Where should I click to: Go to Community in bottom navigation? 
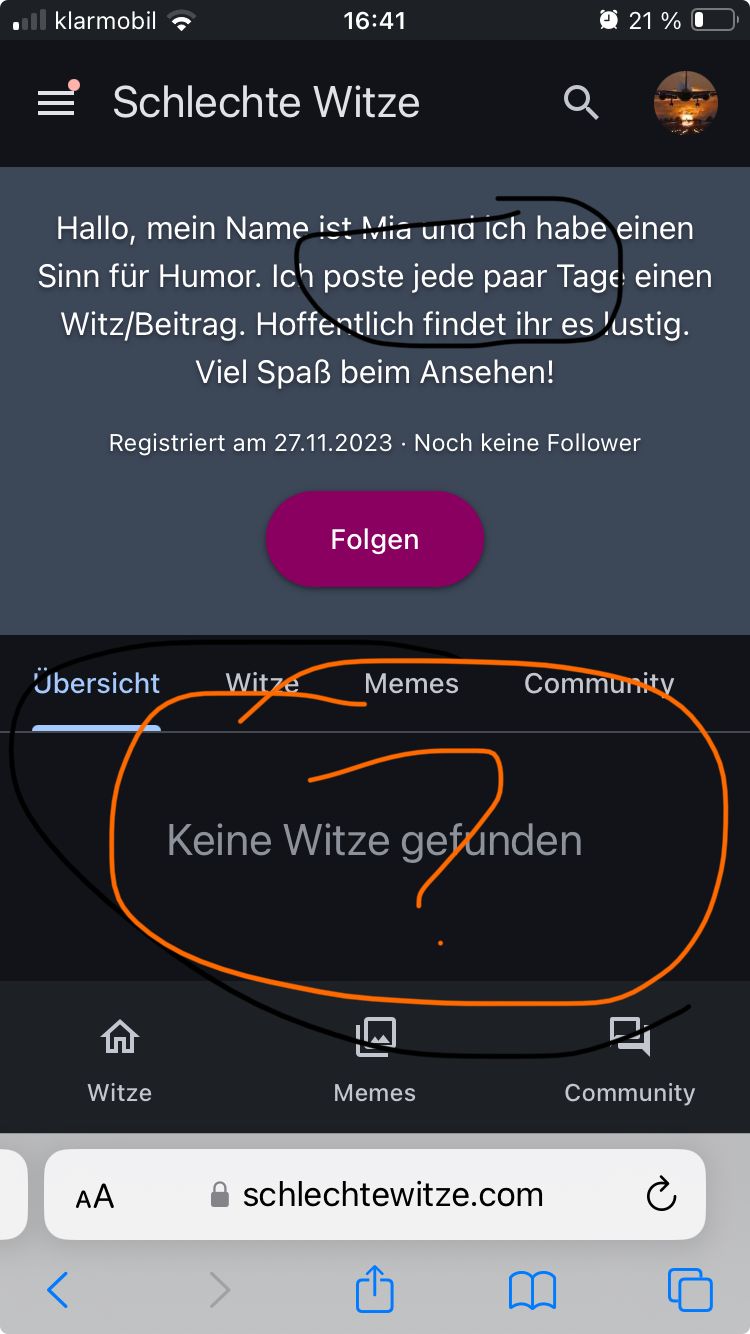(x=629, y=1060)
